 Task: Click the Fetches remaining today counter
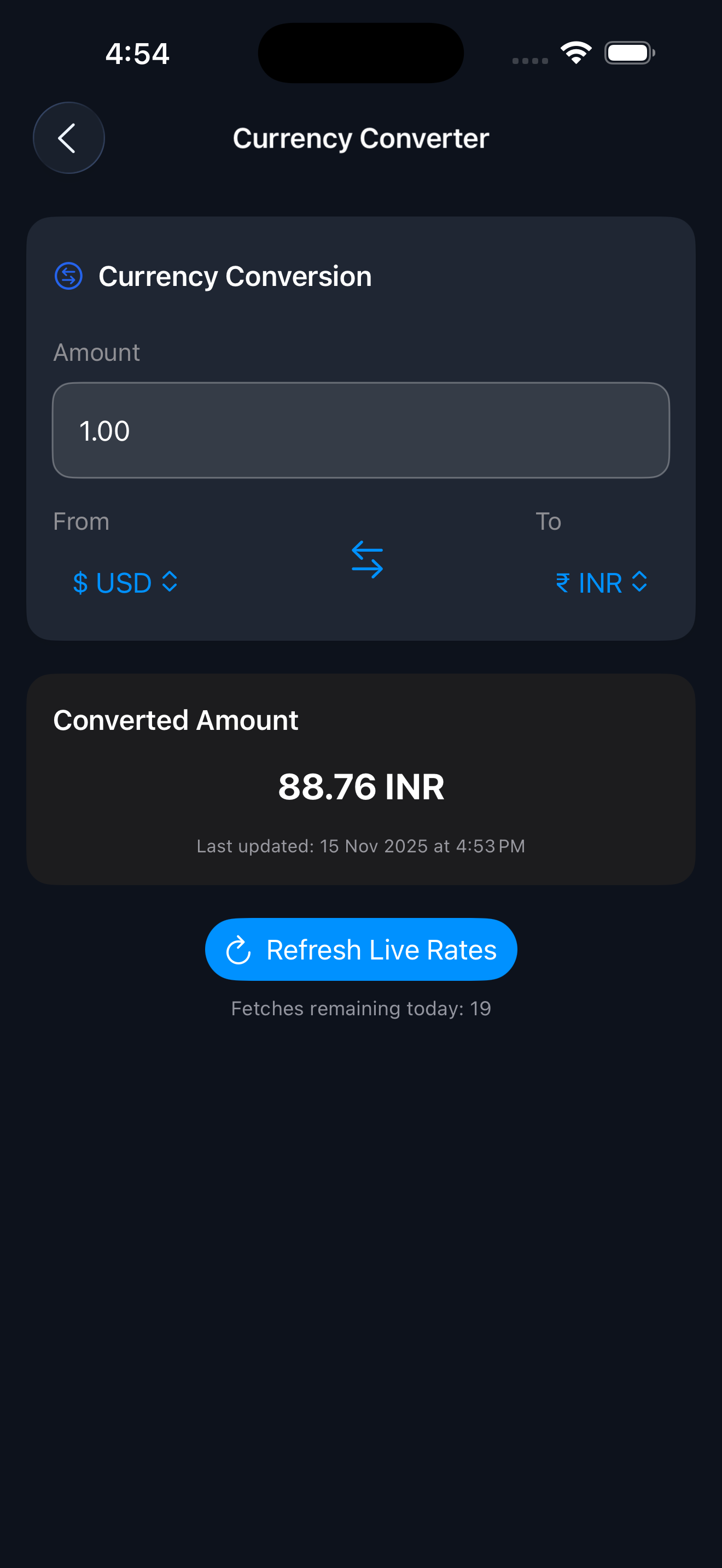(360, 1008)
